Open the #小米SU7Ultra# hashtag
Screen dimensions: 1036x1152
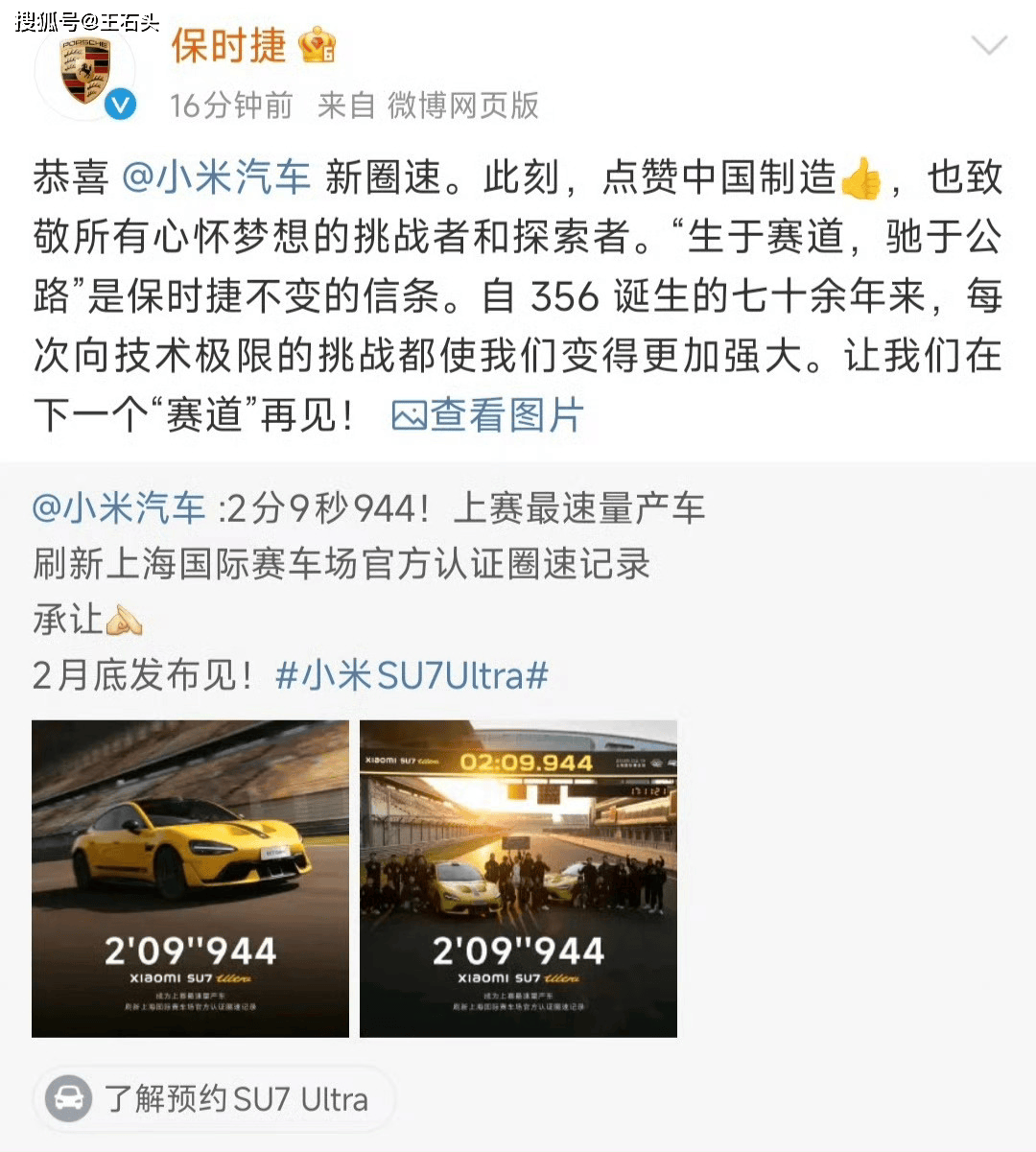pyautogui.click(x=412, y=675)
